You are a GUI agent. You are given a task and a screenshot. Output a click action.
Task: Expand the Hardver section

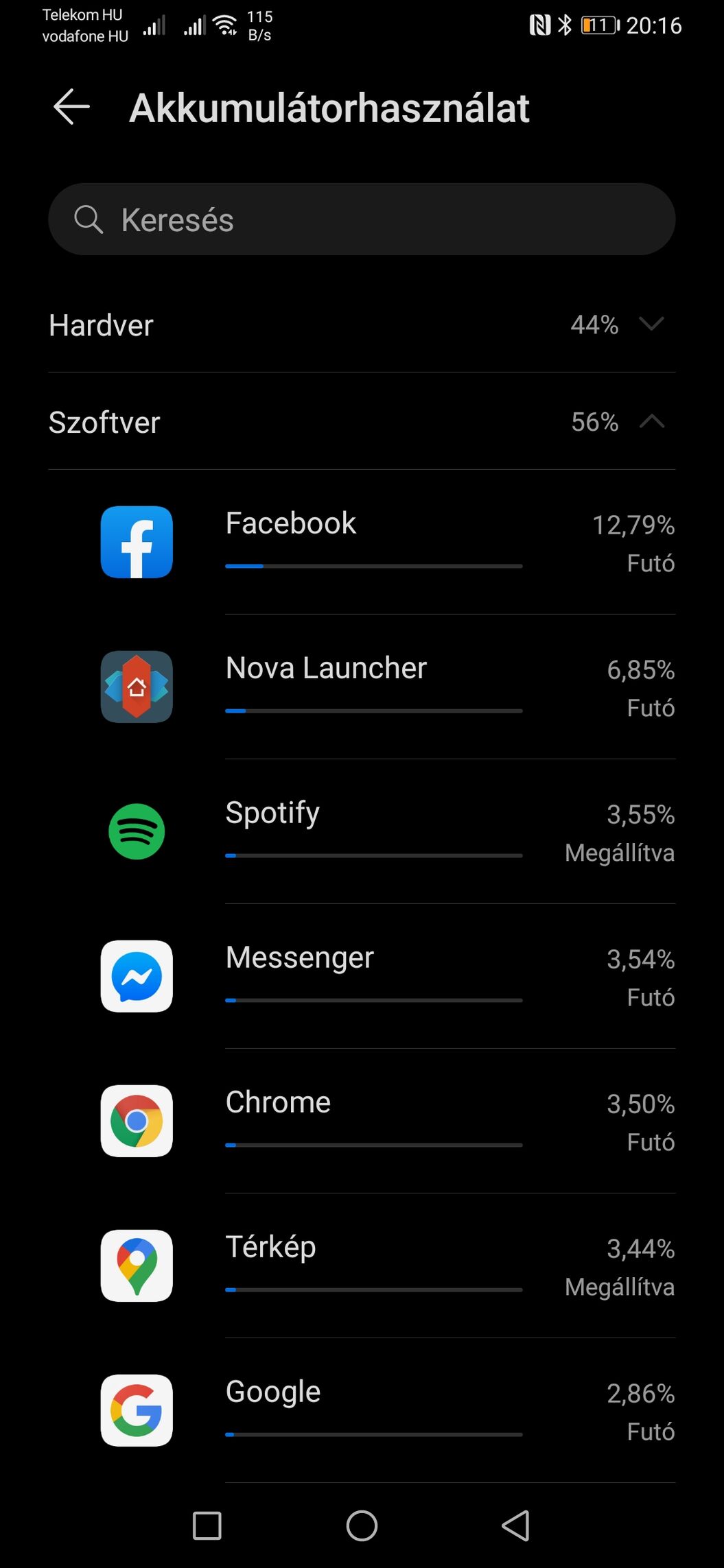(362, 324)
